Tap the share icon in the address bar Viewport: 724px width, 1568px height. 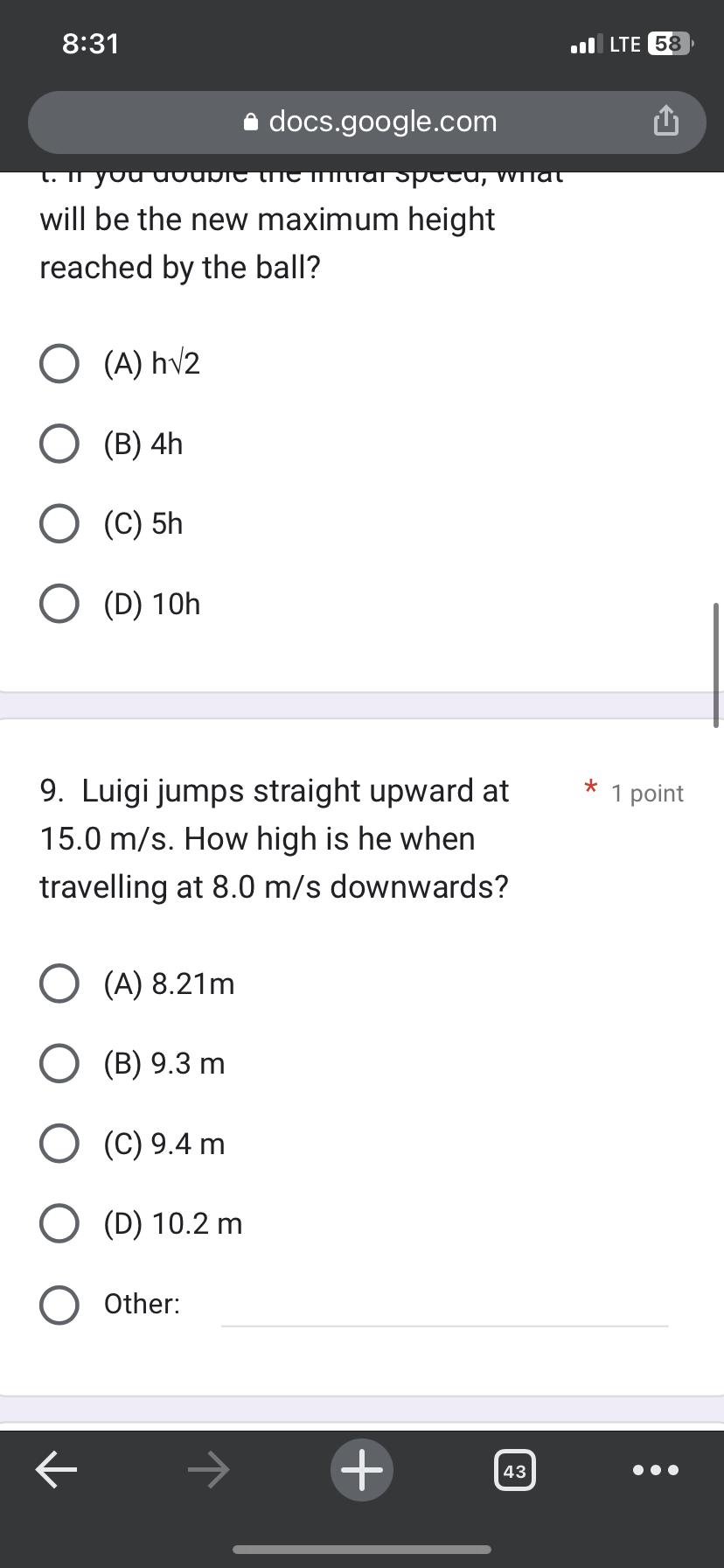[x=666, y=122]
